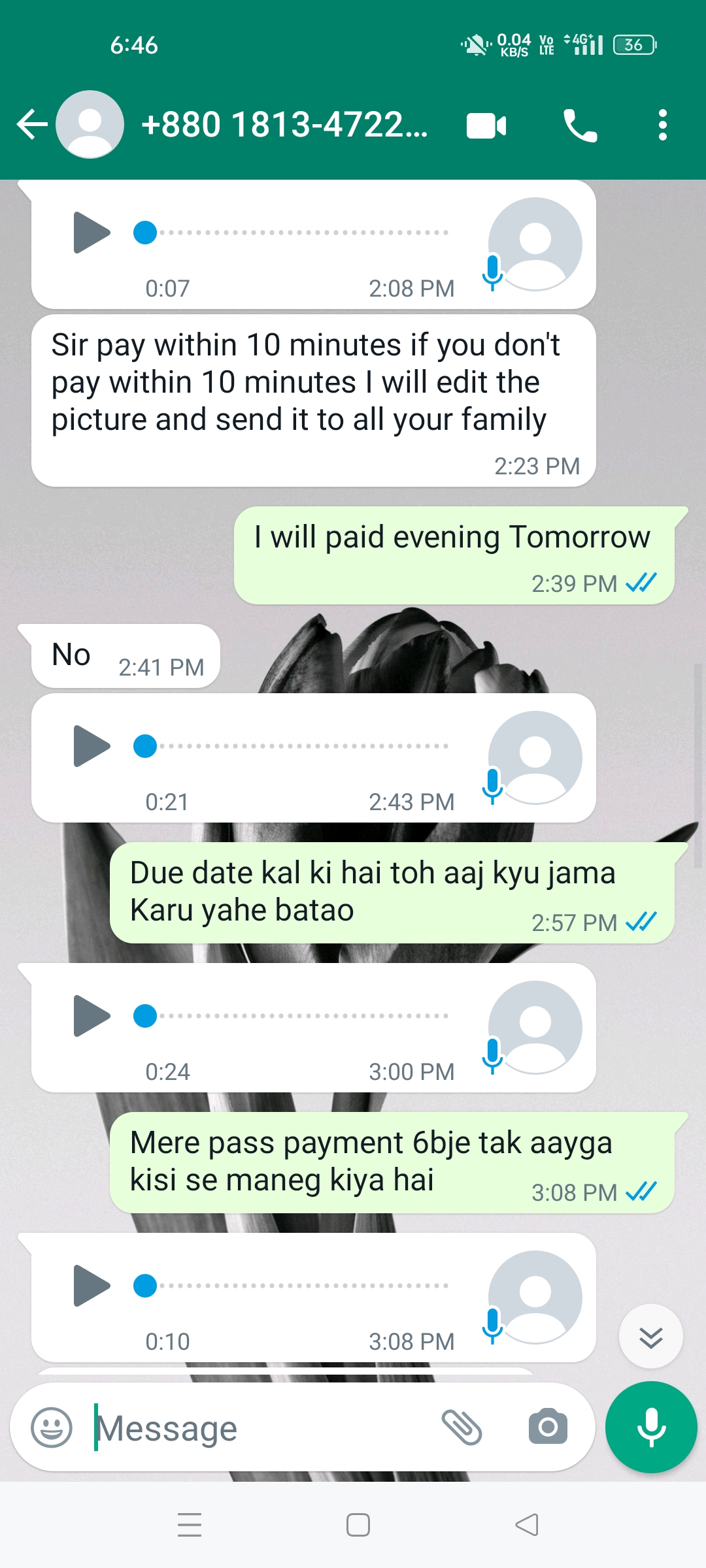Screen dimensions: 706x1568
Task: Go to the phone's home screen
Action: click(358, 1525)
